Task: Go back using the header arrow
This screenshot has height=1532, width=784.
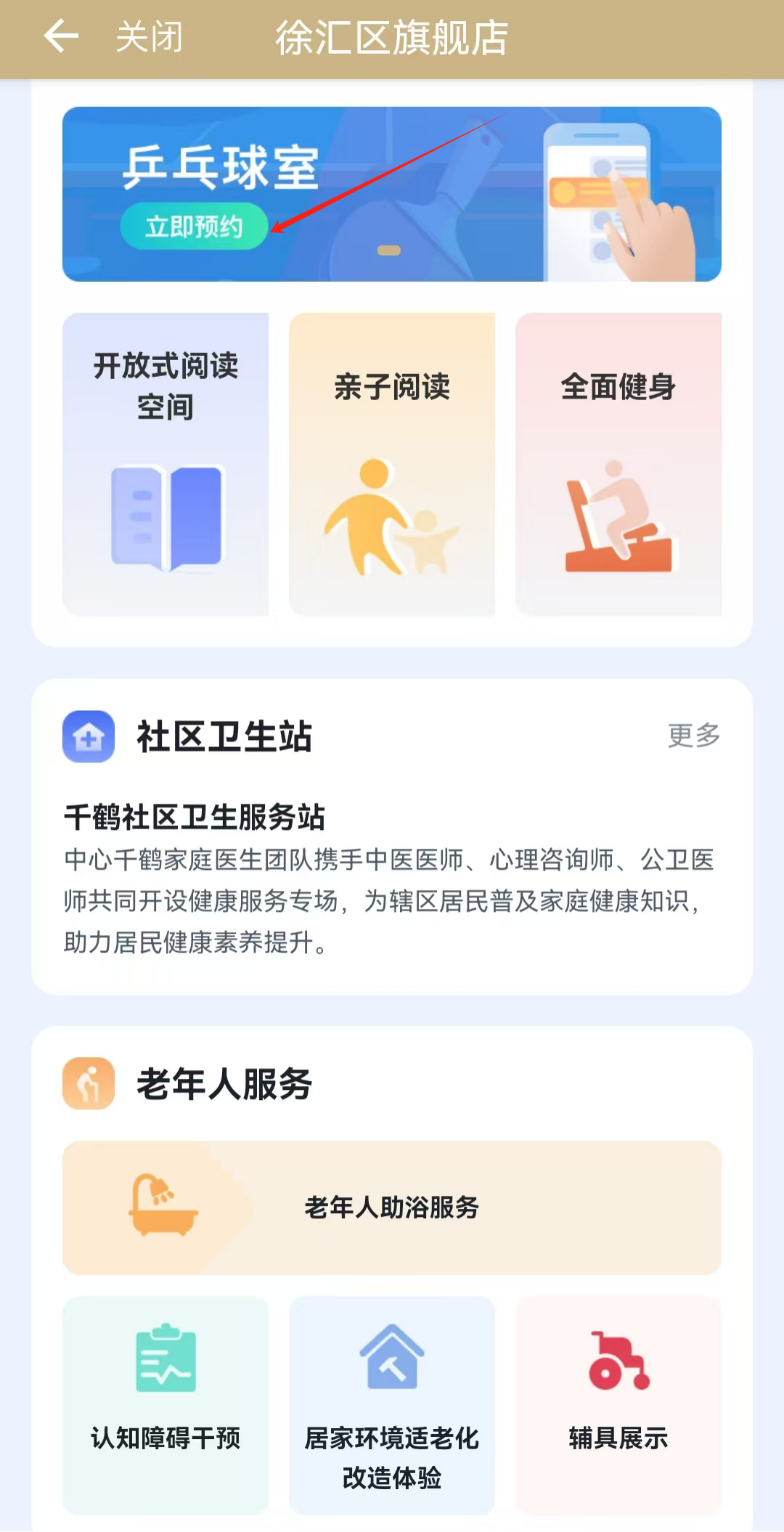Action: pyautogui.click(x=61, y=37)
